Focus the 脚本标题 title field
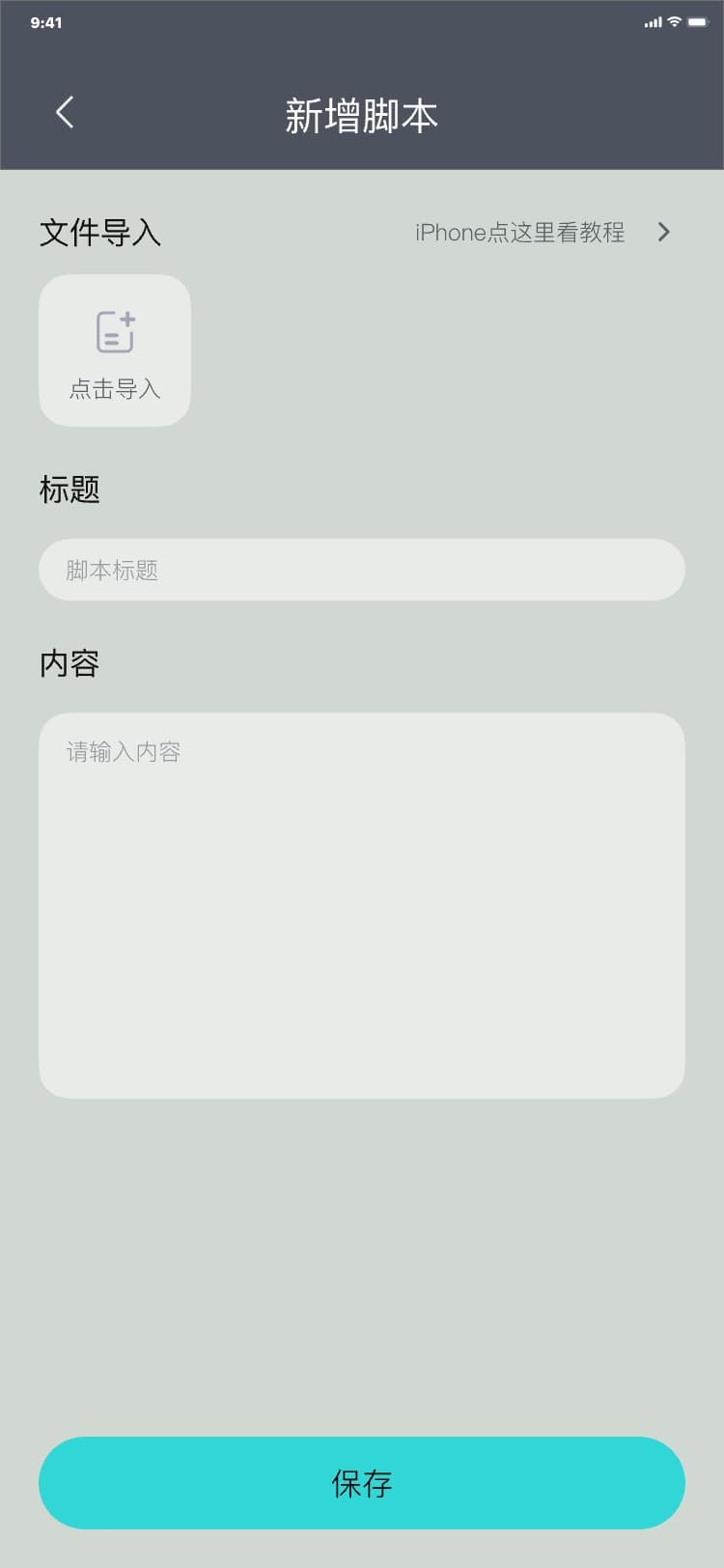Image resolution: width=724 pixels, height=1568 pixels. tap(362, 570)
